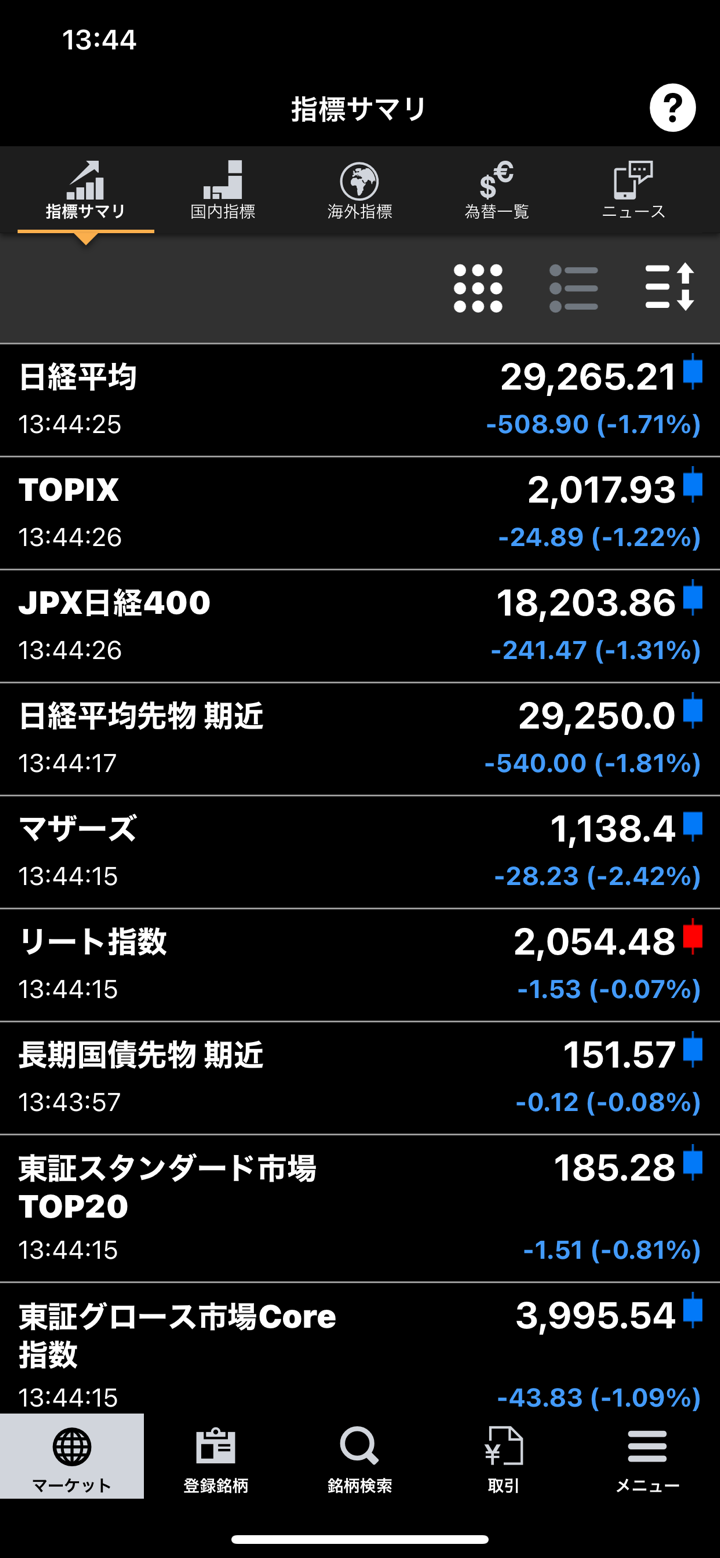Open 日経平均先物 期近 row

click(360, 739)
